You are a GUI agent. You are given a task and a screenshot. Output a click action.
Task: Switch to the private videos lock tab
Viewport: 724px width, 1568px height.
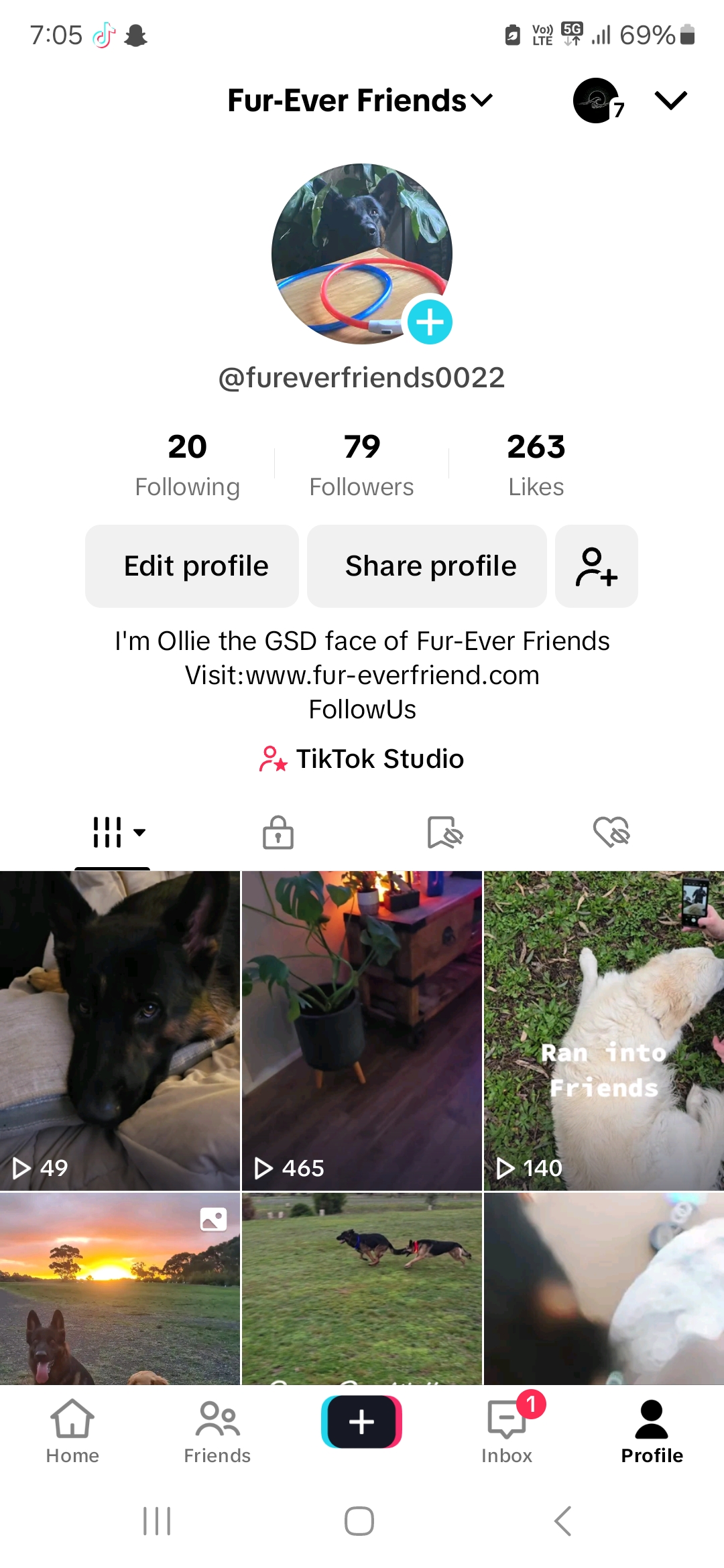[278, 833]
